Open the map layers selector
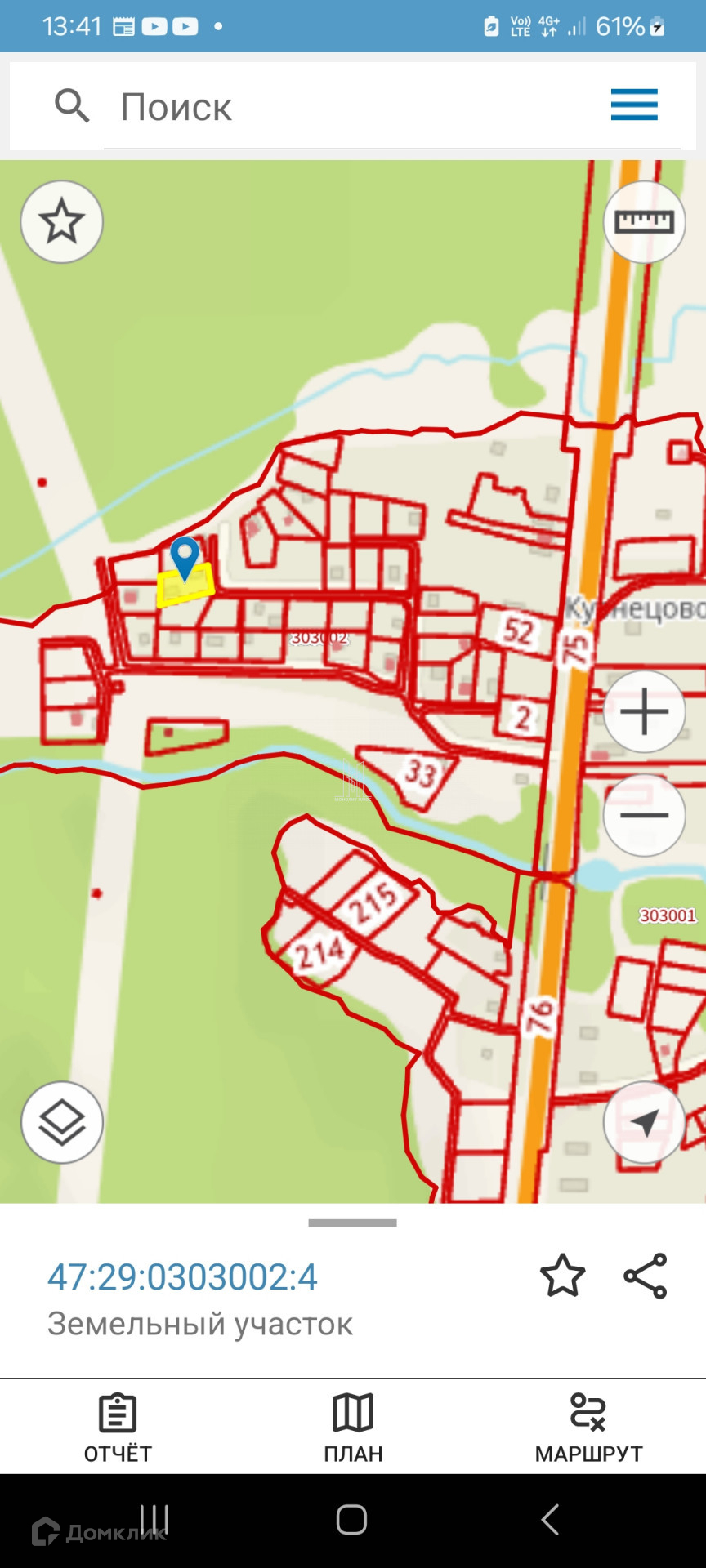 click(x=62, y=1123)
